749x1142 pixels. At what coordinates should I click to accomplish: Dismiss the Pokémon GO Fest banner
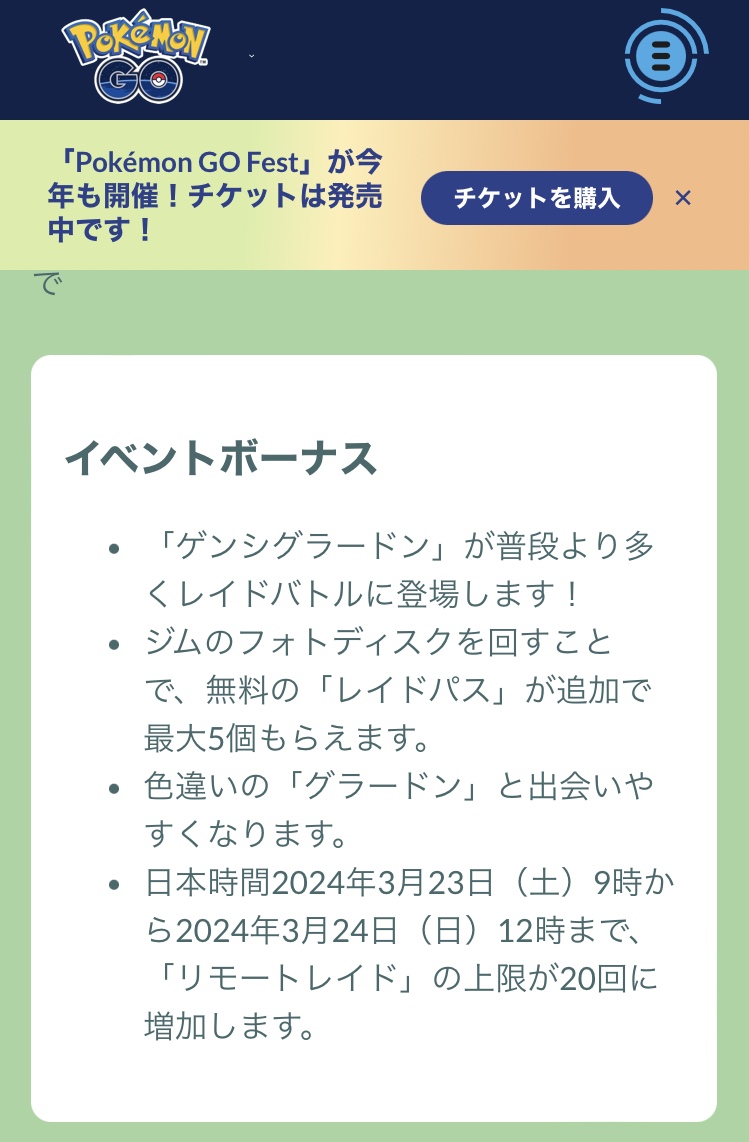(x=683, y=197)
